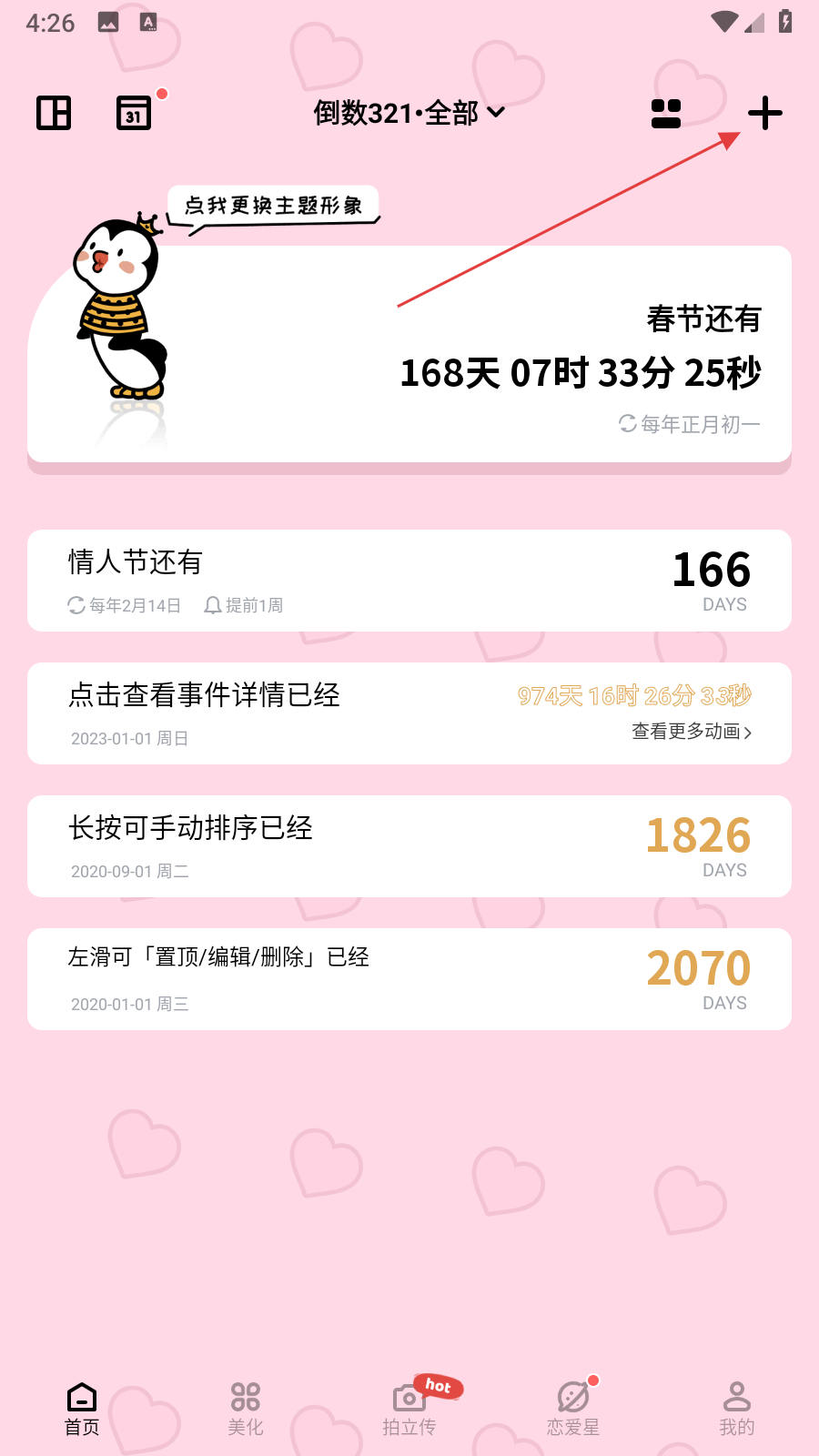Add a new countdown event

[x=764, y=113]
